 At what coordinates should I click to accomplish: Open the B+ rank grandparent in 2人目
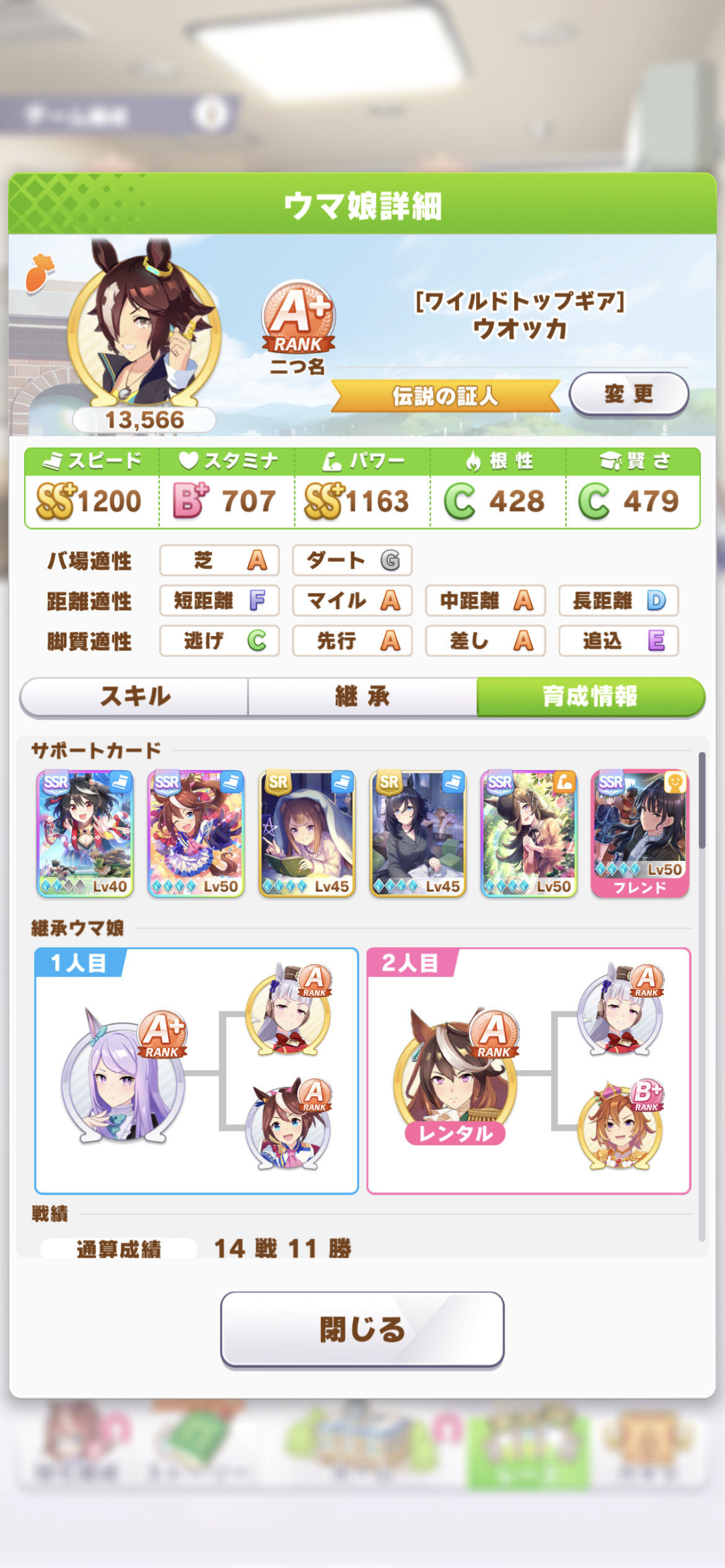[620, 1124]
